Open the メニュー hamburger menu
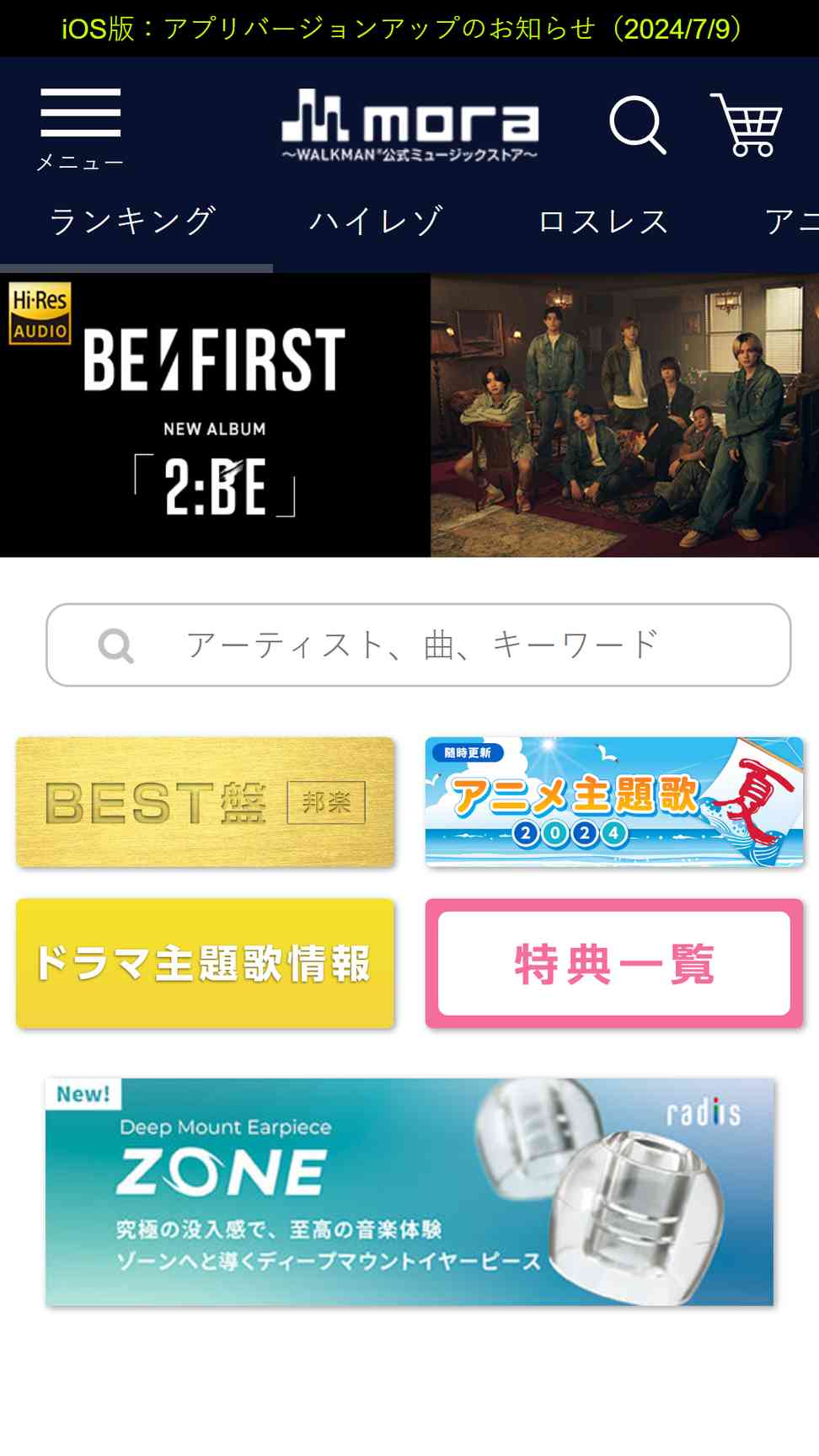The height and width of the screenshot is (1456, 819). (81, 129)
